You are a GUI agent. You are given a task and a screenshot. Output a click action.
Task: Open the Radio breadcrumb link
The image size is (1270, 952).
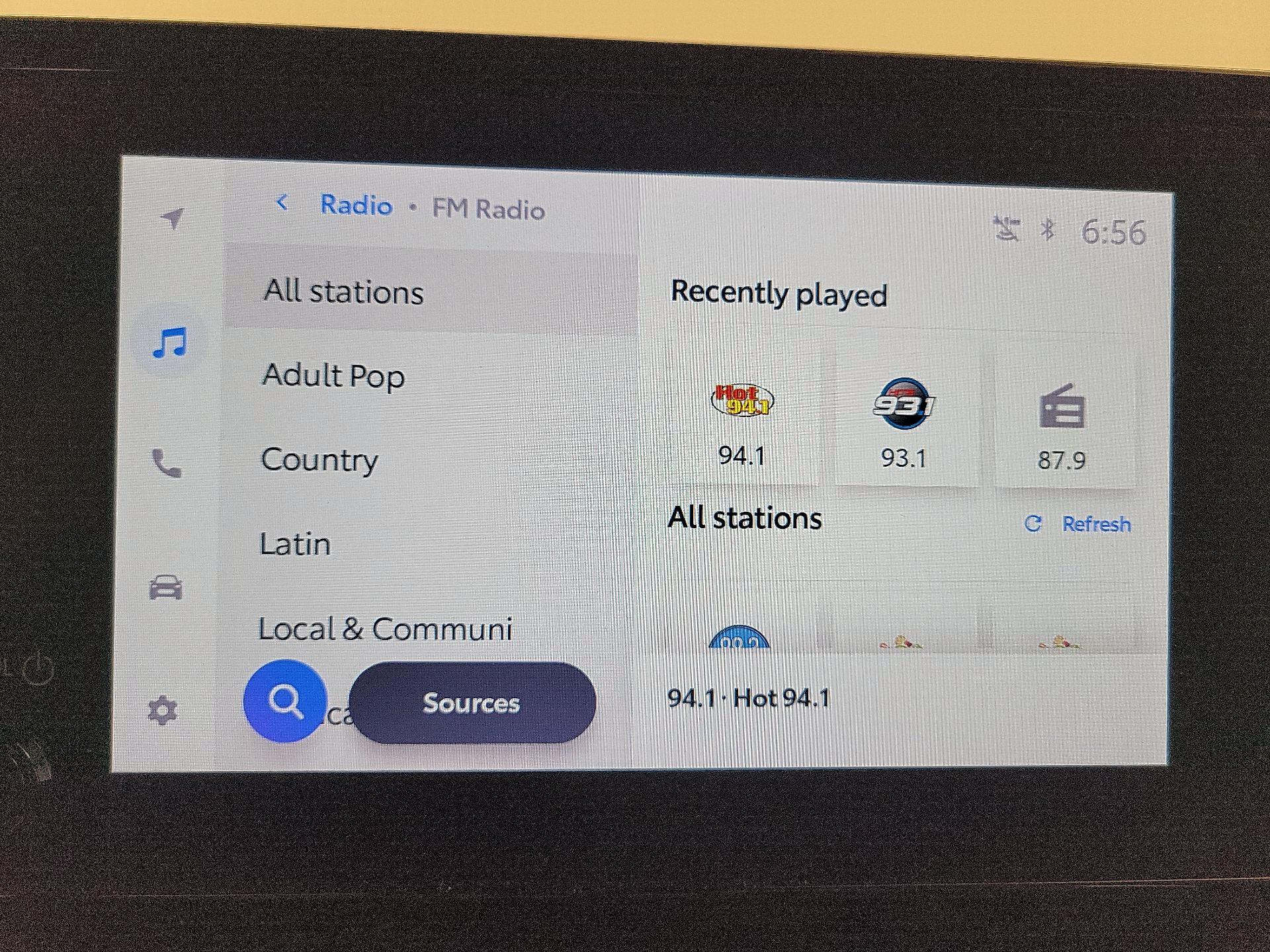coord(356,205)
